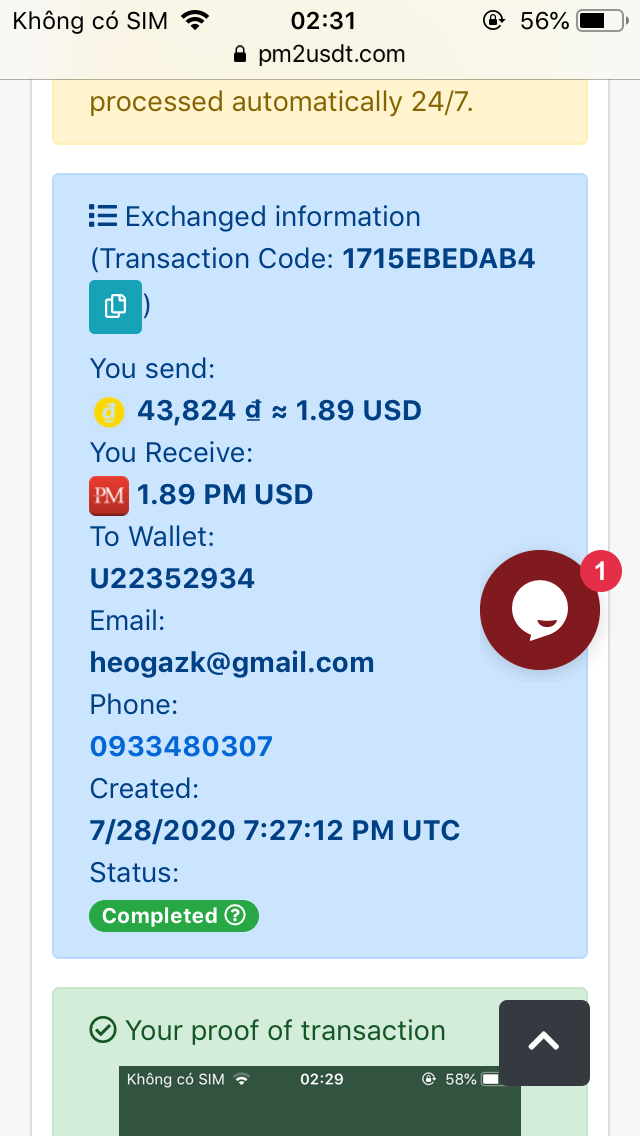
Task: Tap the Completed status help badge
Action: tap(174, 916)
